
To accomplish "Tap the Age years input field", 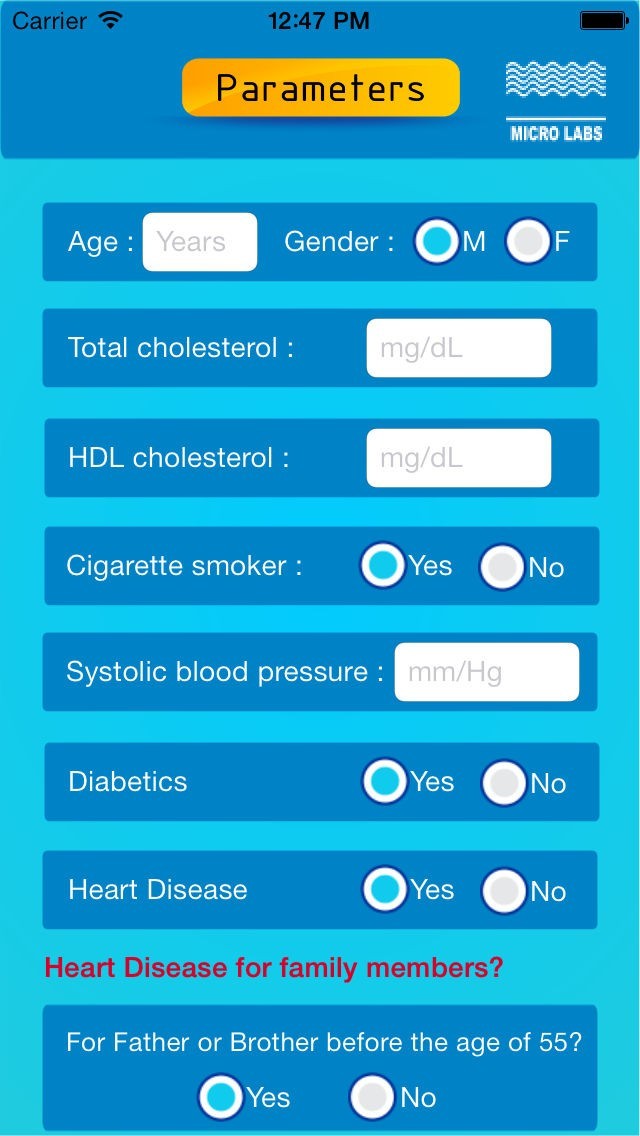I will pyautogui.click(x=199, y=242).
